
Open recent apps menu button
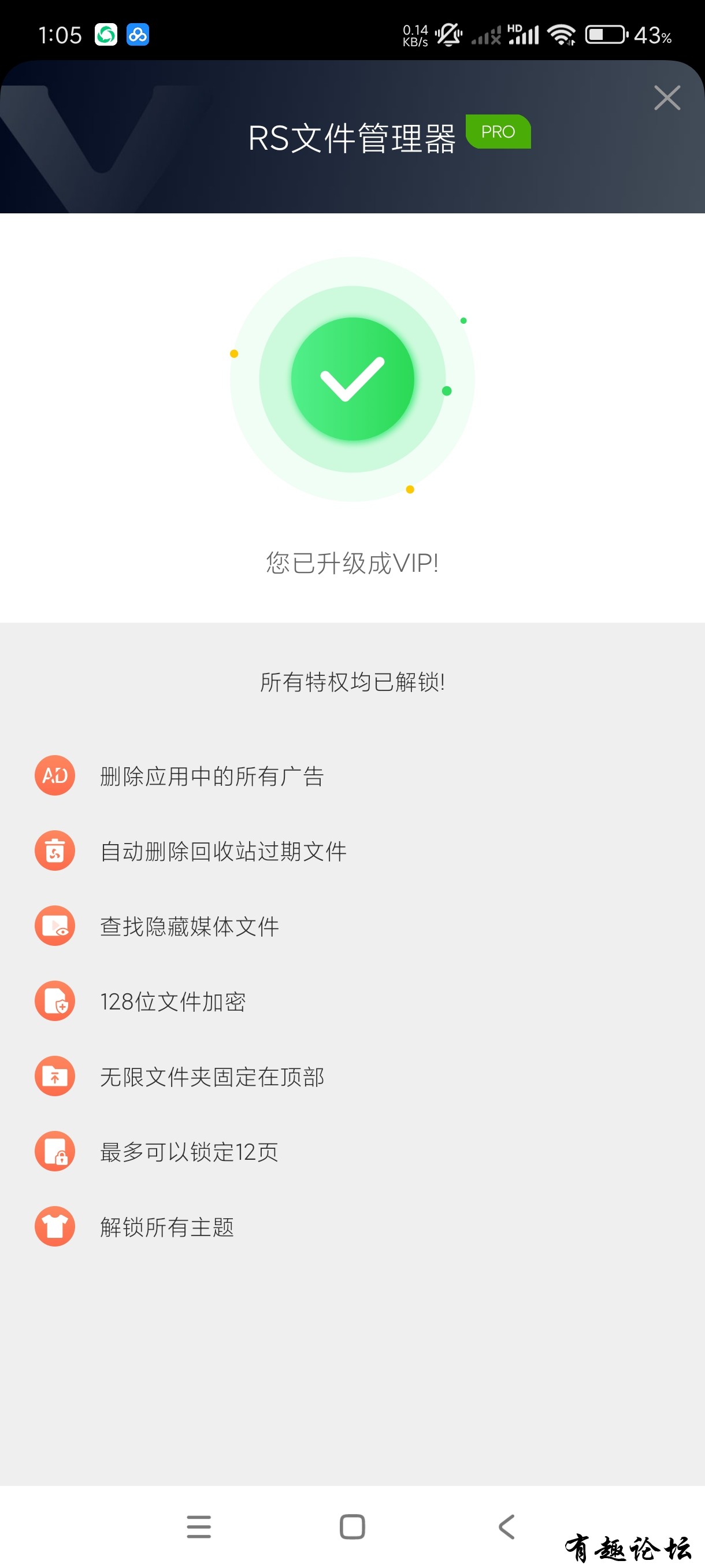199,1526
